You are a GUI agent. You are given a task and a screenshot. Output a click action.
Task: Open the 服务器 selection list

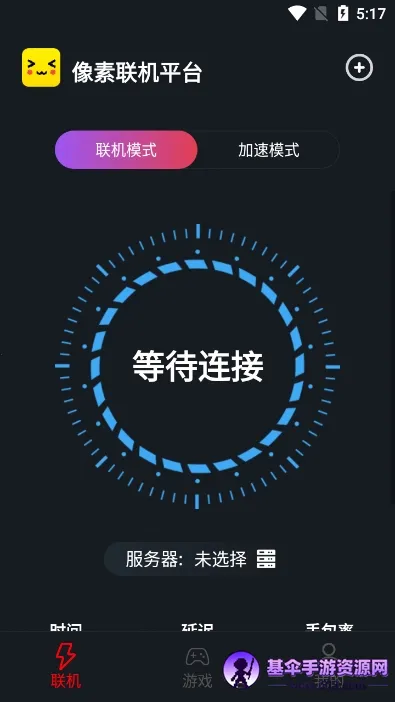[x=198, y=559]
